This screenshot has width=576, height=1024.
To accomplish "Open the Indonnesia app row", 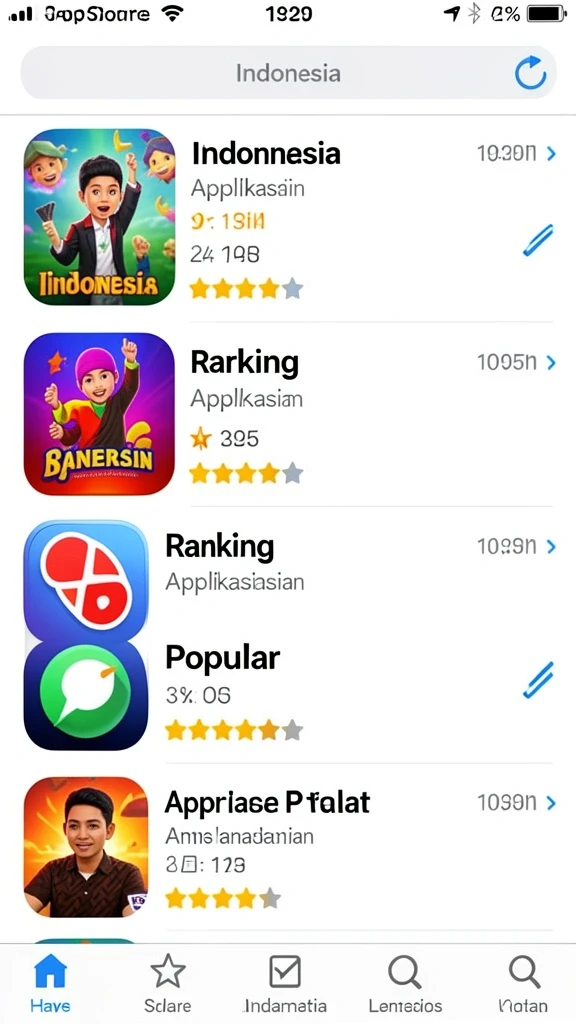I will (x=288, y=217).
